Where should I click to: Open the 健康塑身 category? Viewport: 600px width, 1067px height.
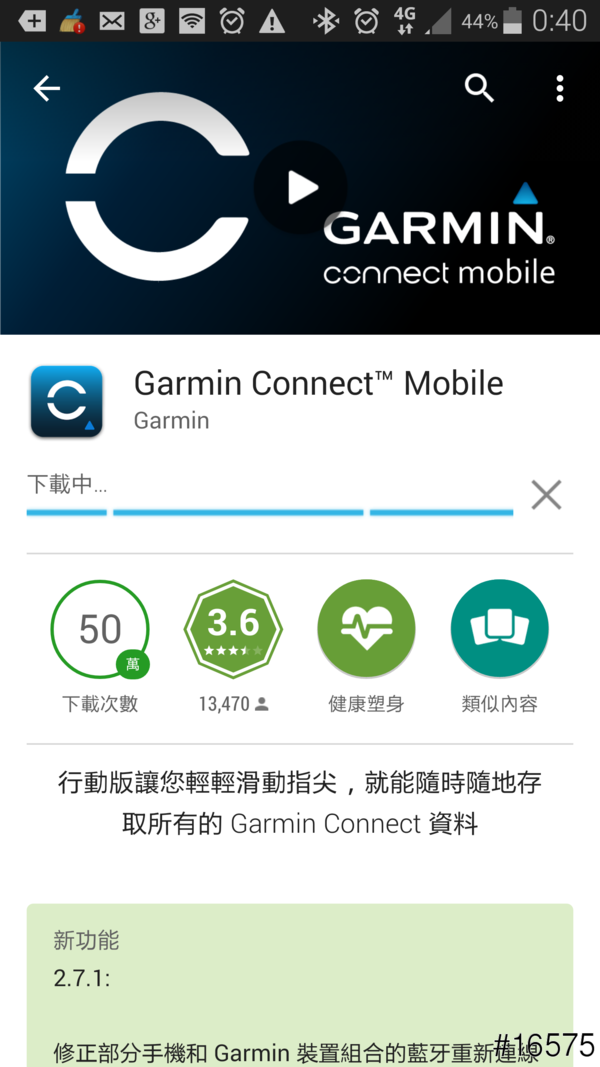(x=366, y=629)
